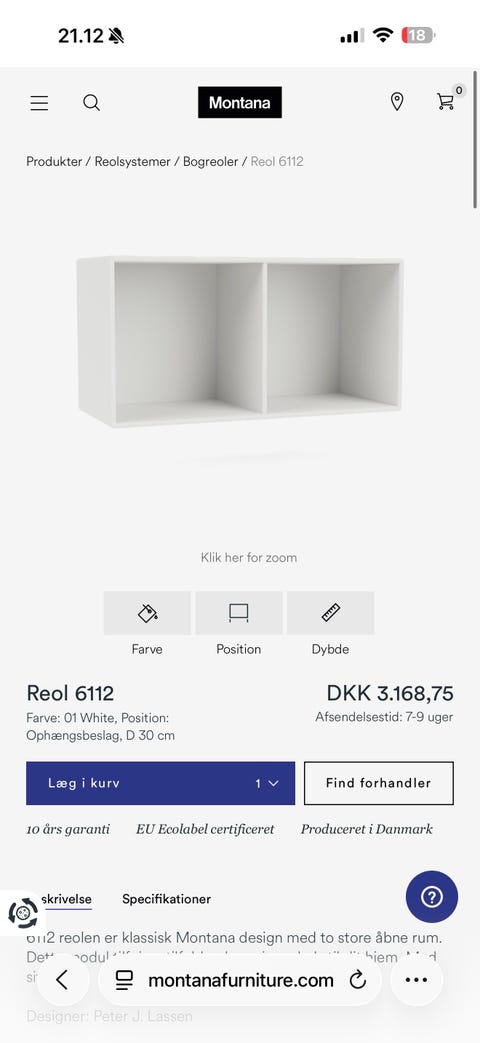
Task: Reload the page
Action: (x=358, y=980)
